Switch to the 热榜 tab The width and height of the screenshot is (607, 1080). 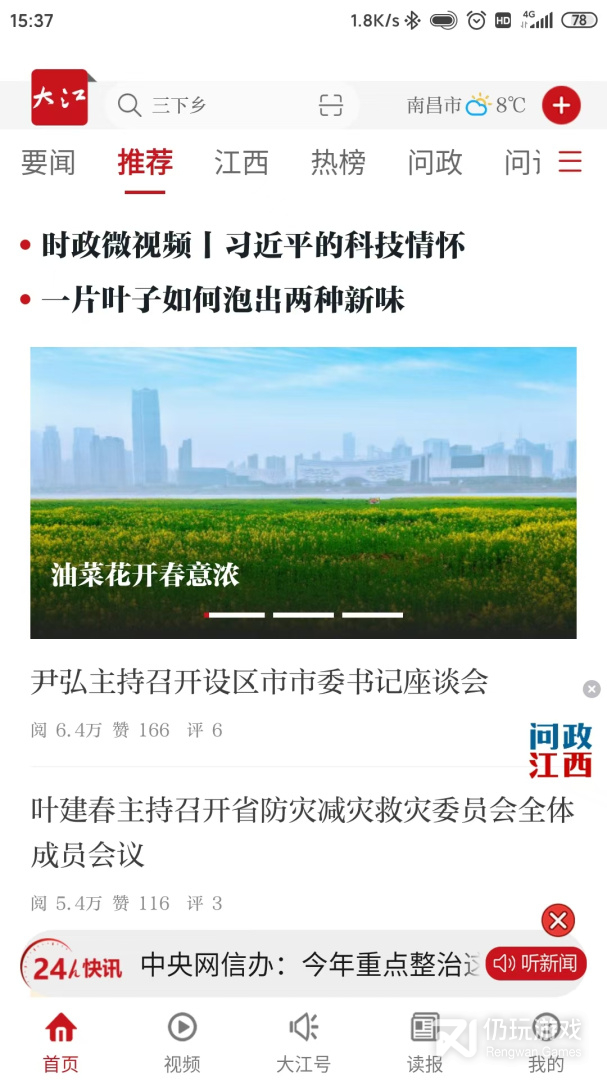tap(338, 163)
